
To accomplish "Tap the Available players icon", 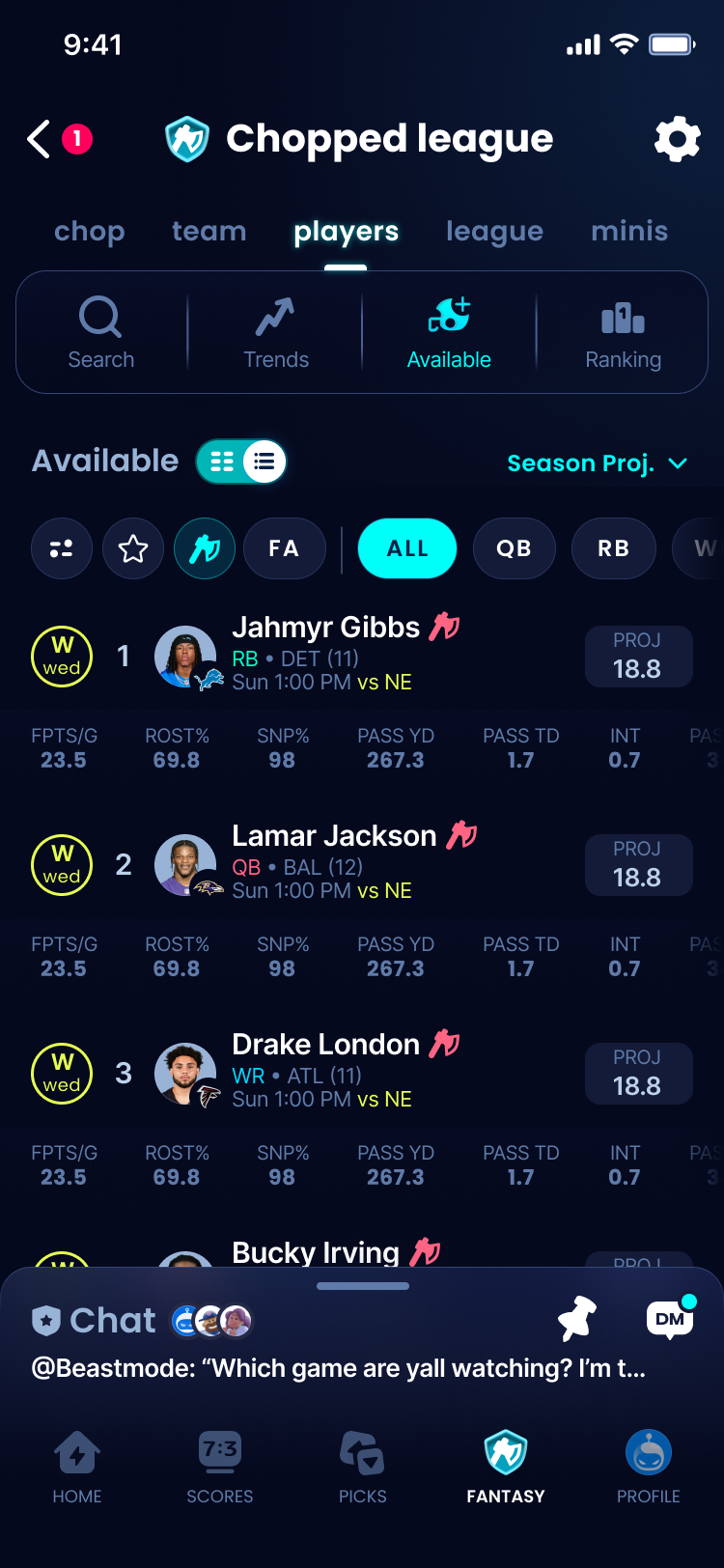I will (449, 331).
